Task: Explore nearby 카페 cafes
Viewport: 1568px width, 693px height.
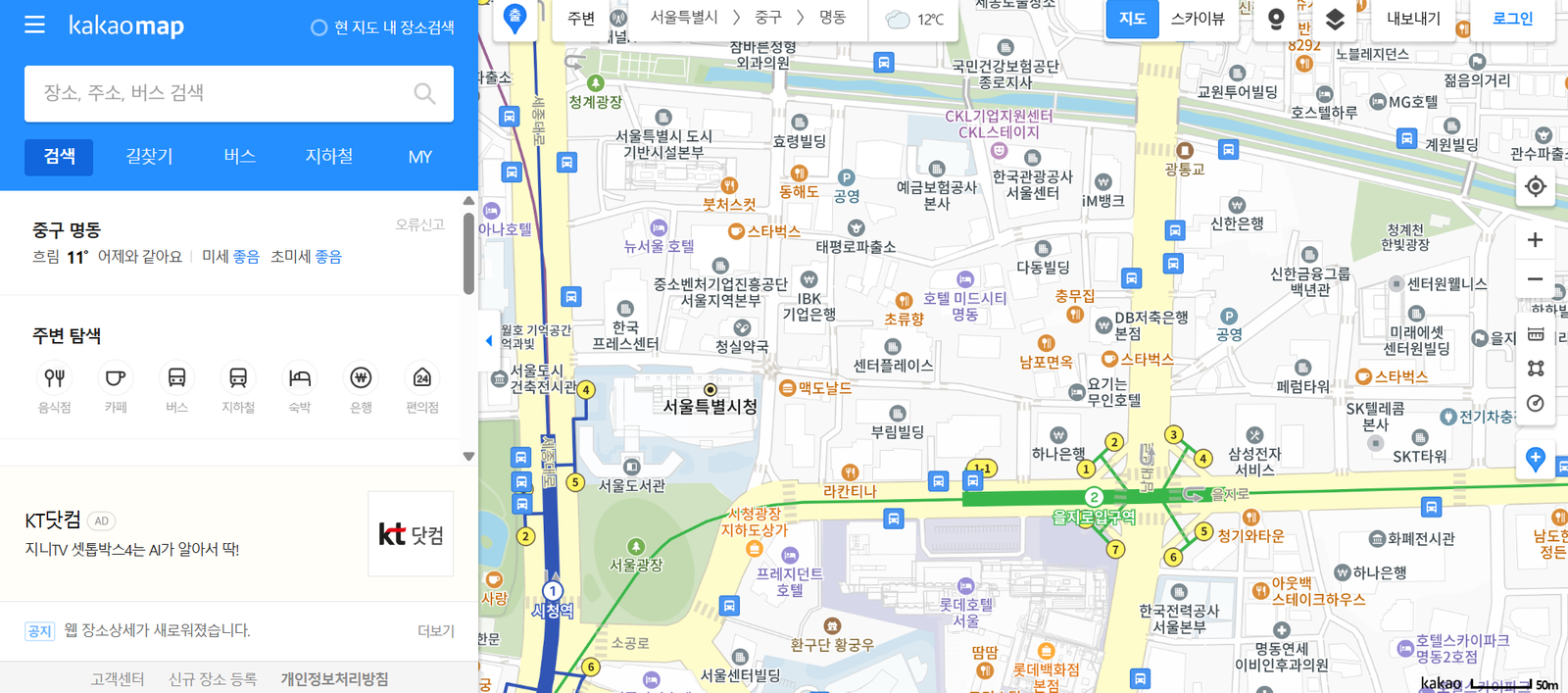Action: (116, 388)
